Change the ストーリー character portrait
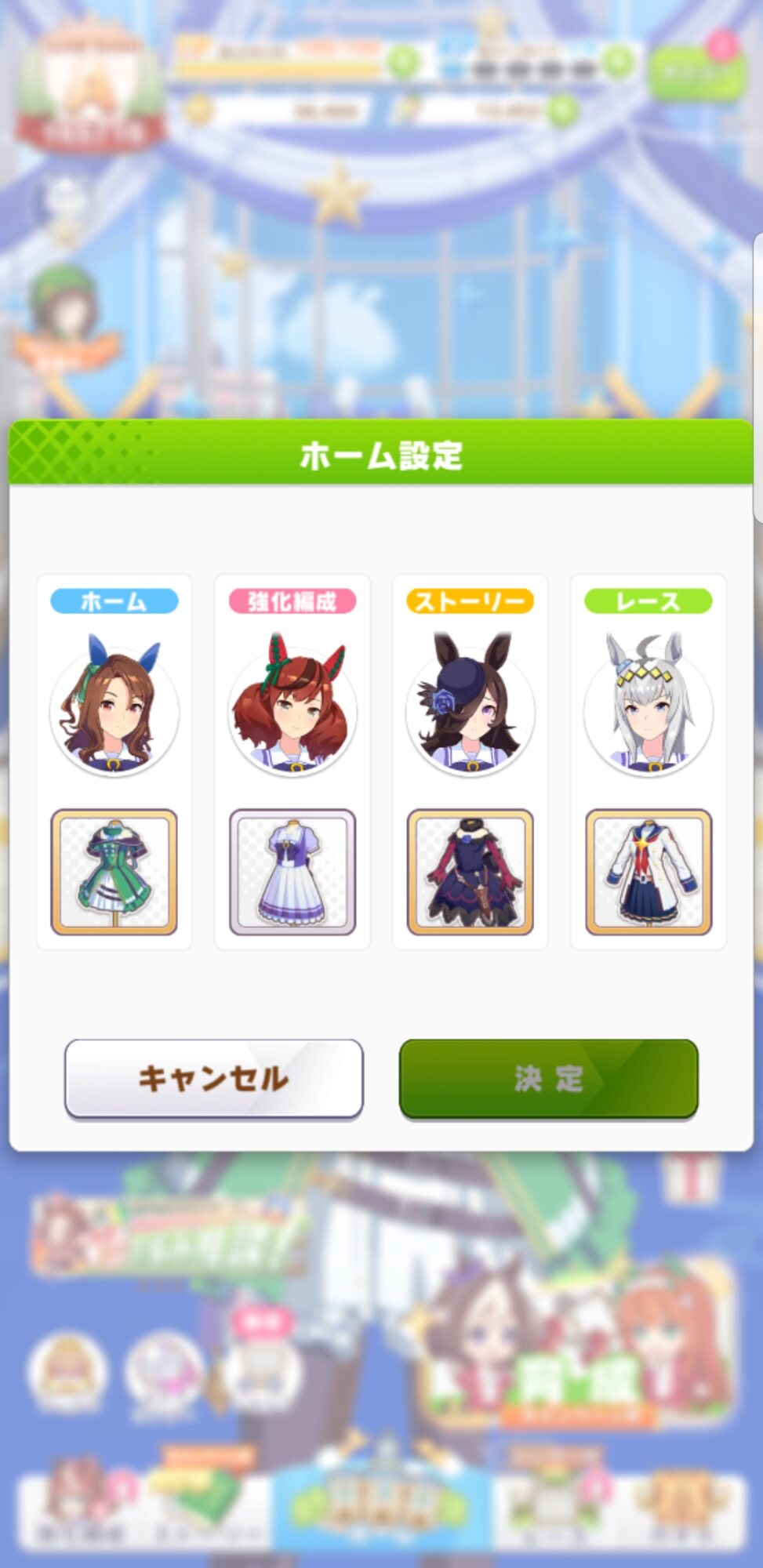 [x=471, y=706]
